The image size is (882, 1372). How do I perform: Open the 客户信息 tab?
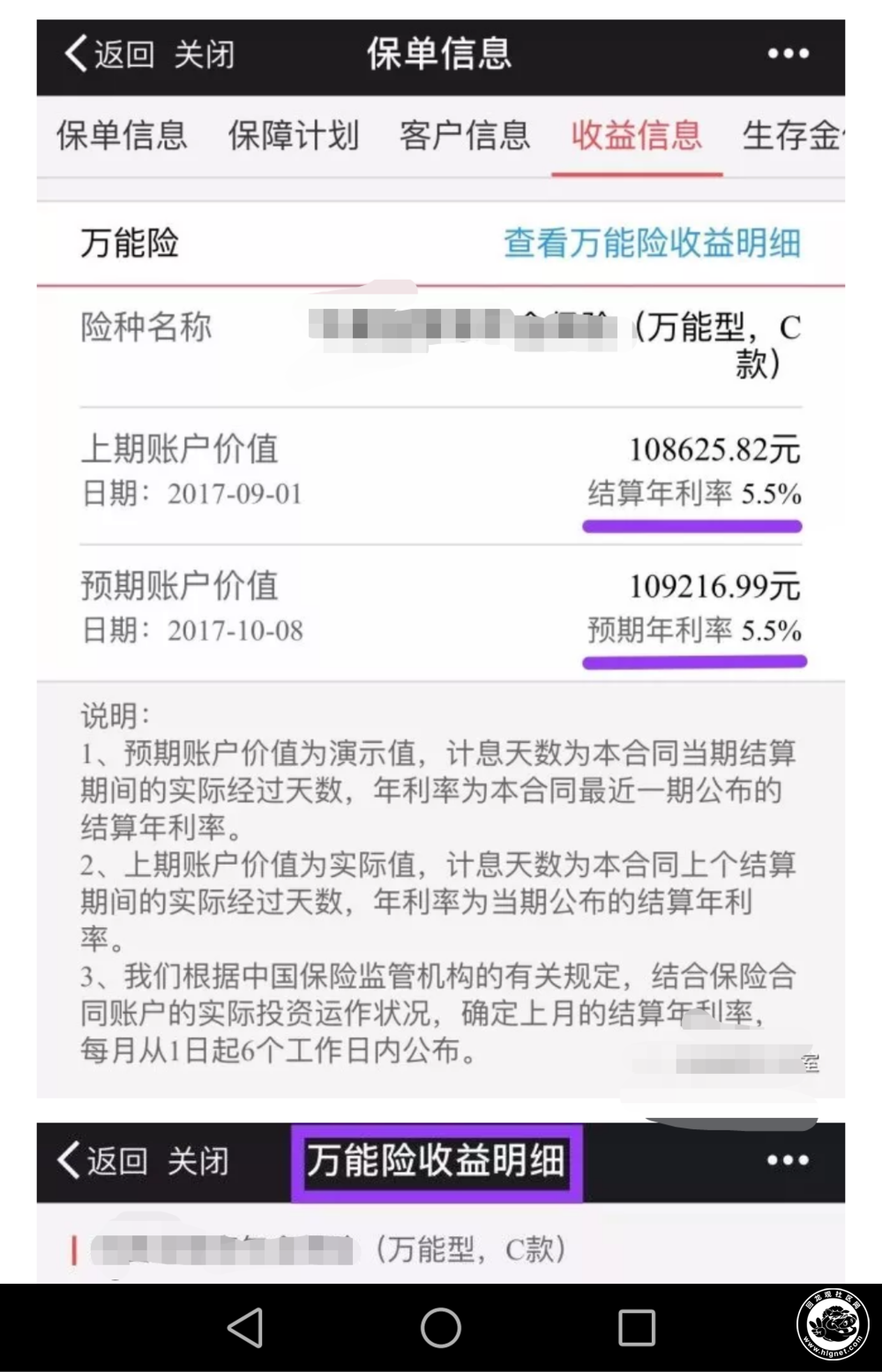pos(465,136)
